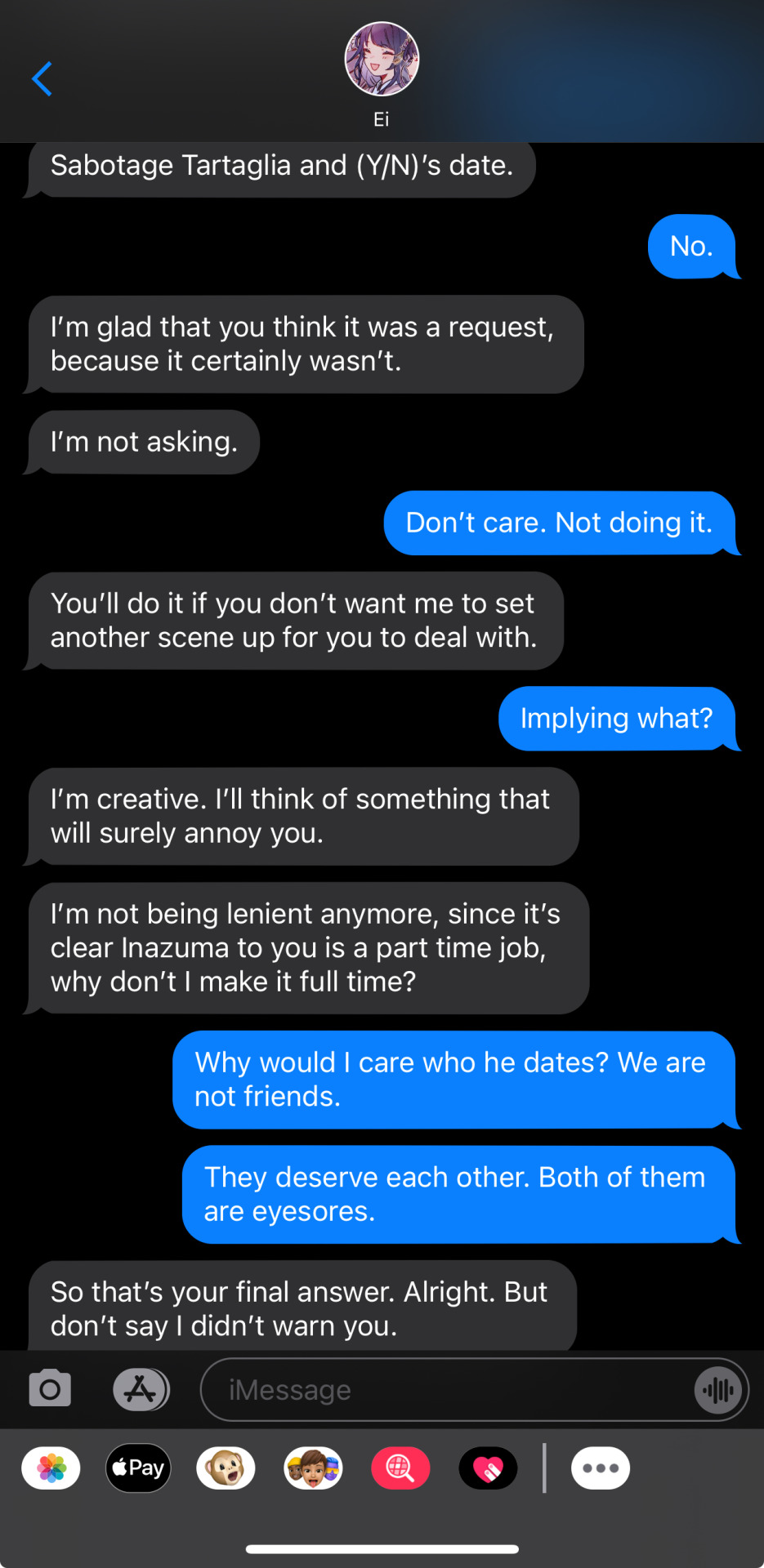Open the Photos app in the drawer
Viewport: 764px width, 1568px height.
coord(51,1468)
